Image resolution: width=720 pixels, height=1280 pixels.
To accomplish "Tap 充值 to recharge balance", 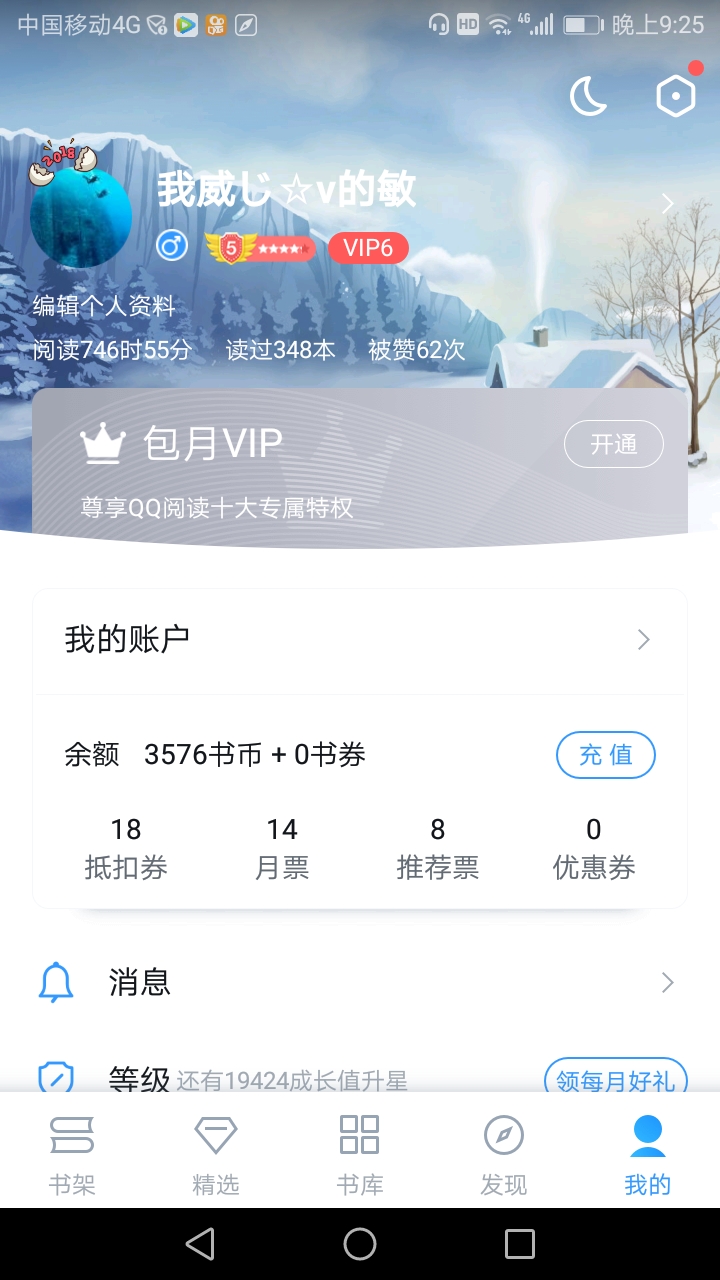I will coord(605,755).
